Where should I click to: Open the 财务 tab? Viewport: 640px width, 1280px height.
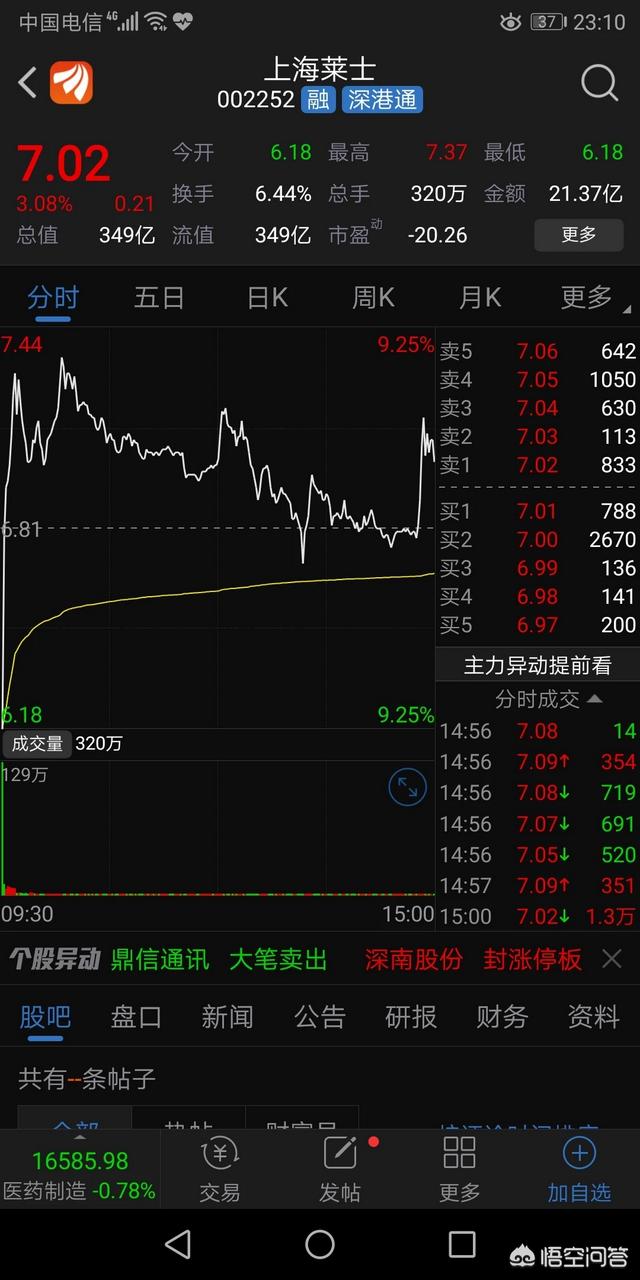tap(502, 1017)
